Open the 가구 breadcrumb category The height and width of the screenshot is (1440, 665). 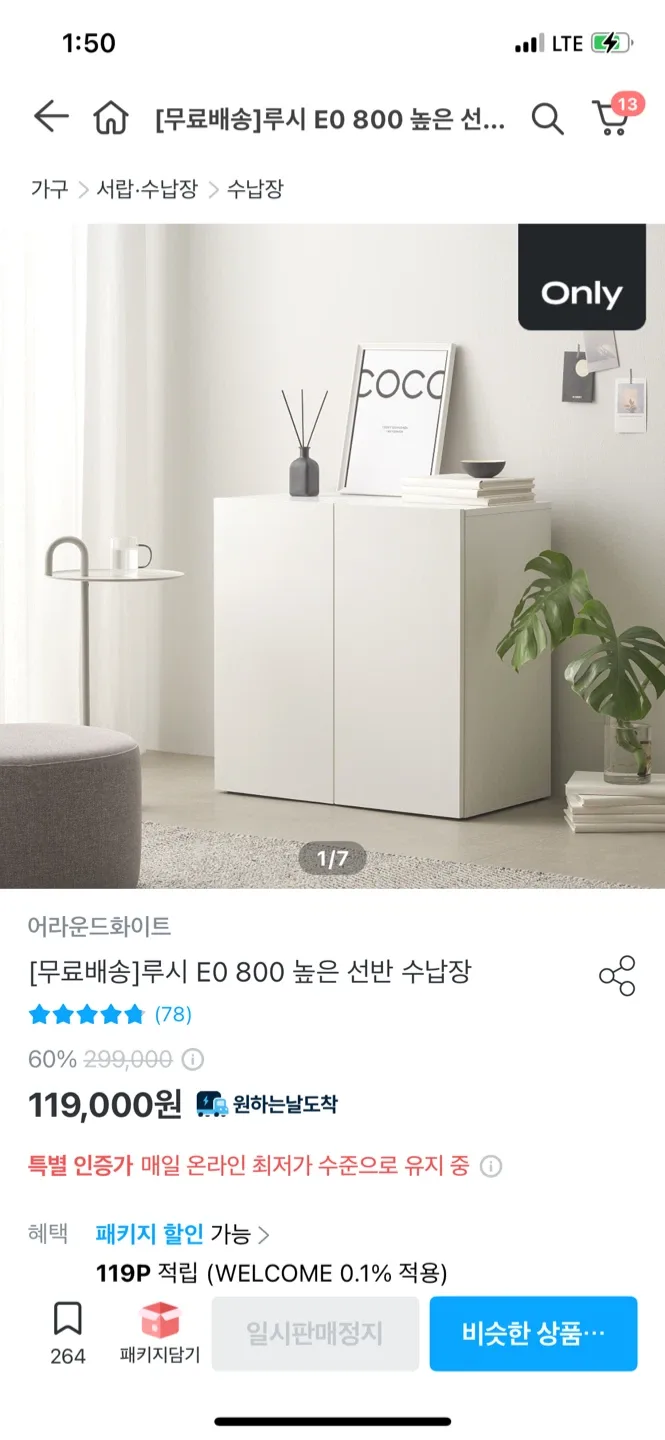tap(49, 189)
